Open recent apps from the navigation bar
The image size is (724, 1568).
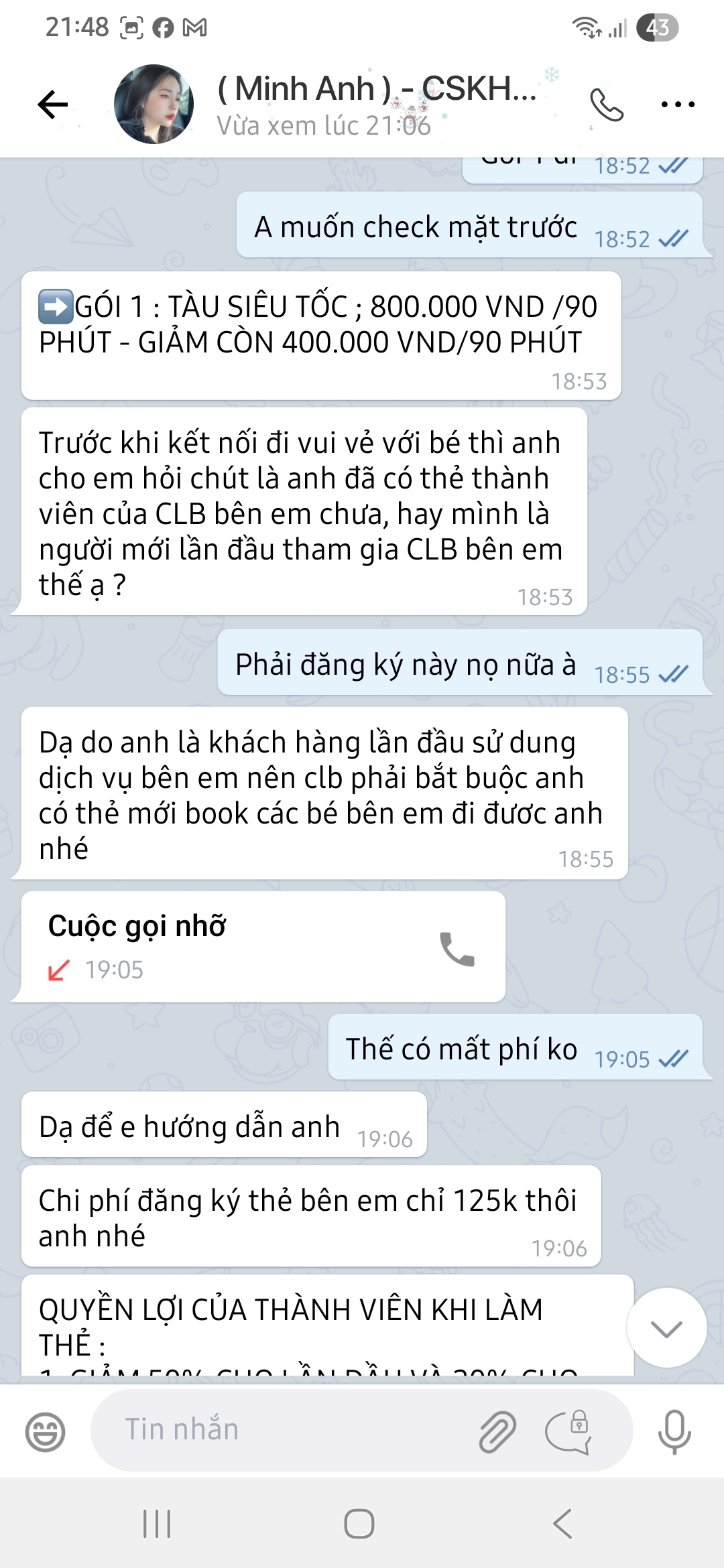pyautogui.click(x=158, y=1523)
